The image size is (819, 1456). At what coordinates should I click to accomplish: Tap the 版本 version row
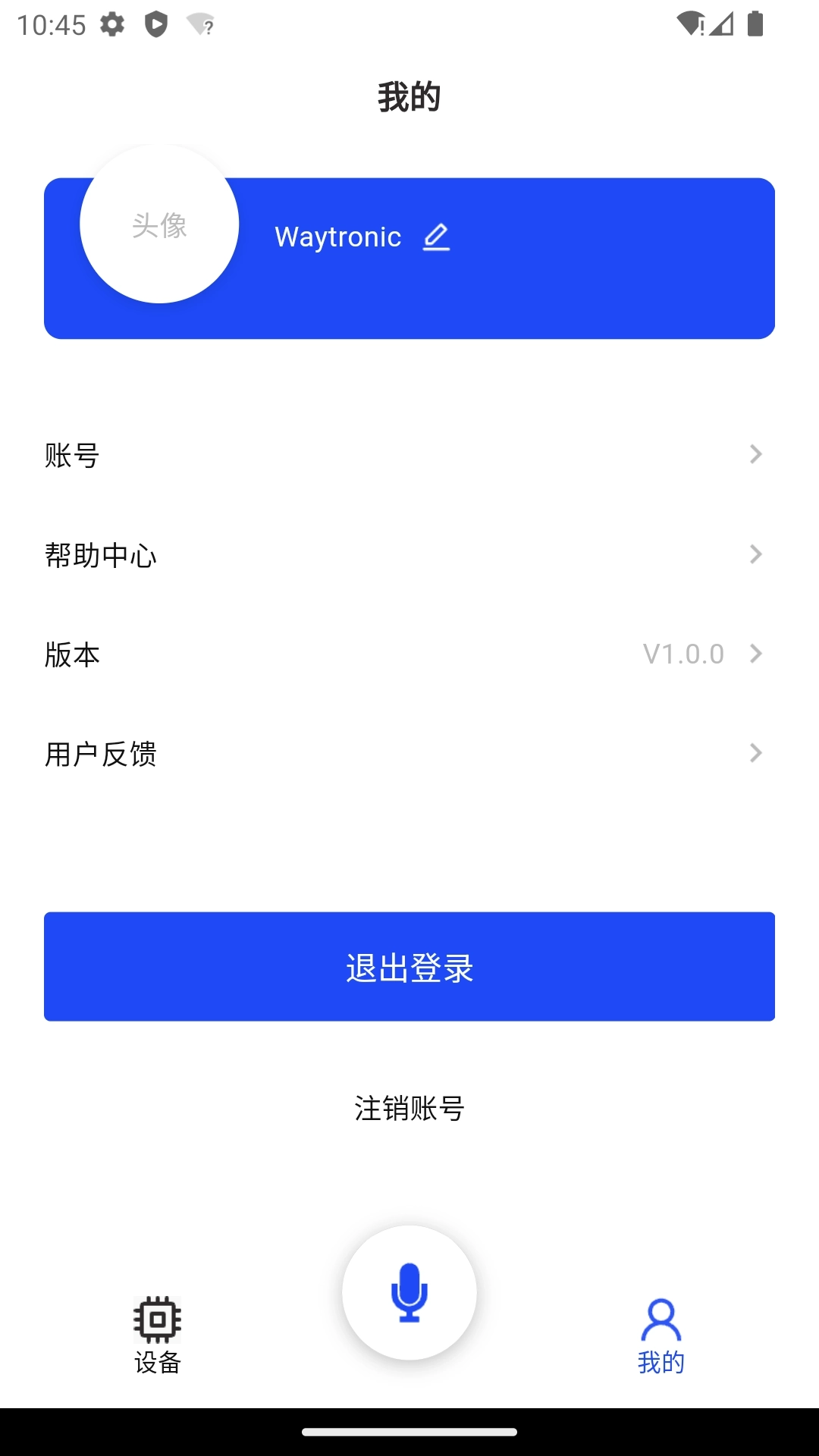pyautogui.click(x=409, y=655)
